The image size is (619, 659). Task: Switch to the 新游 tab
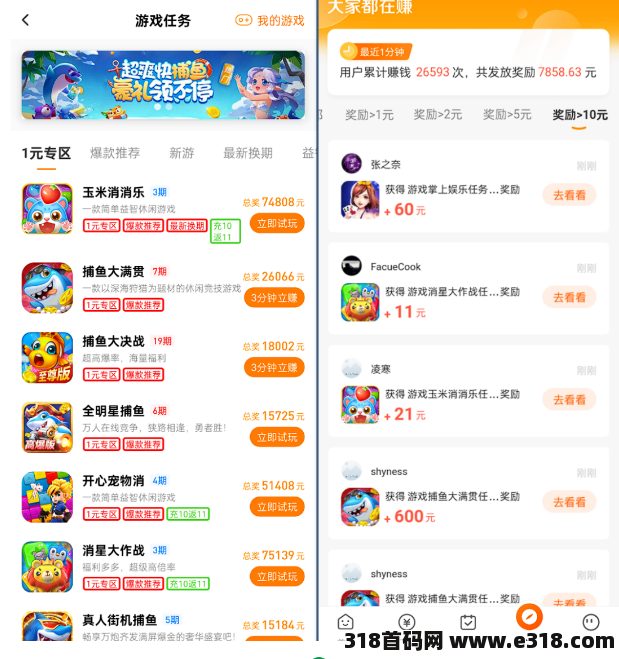click(x=181, y=153)
